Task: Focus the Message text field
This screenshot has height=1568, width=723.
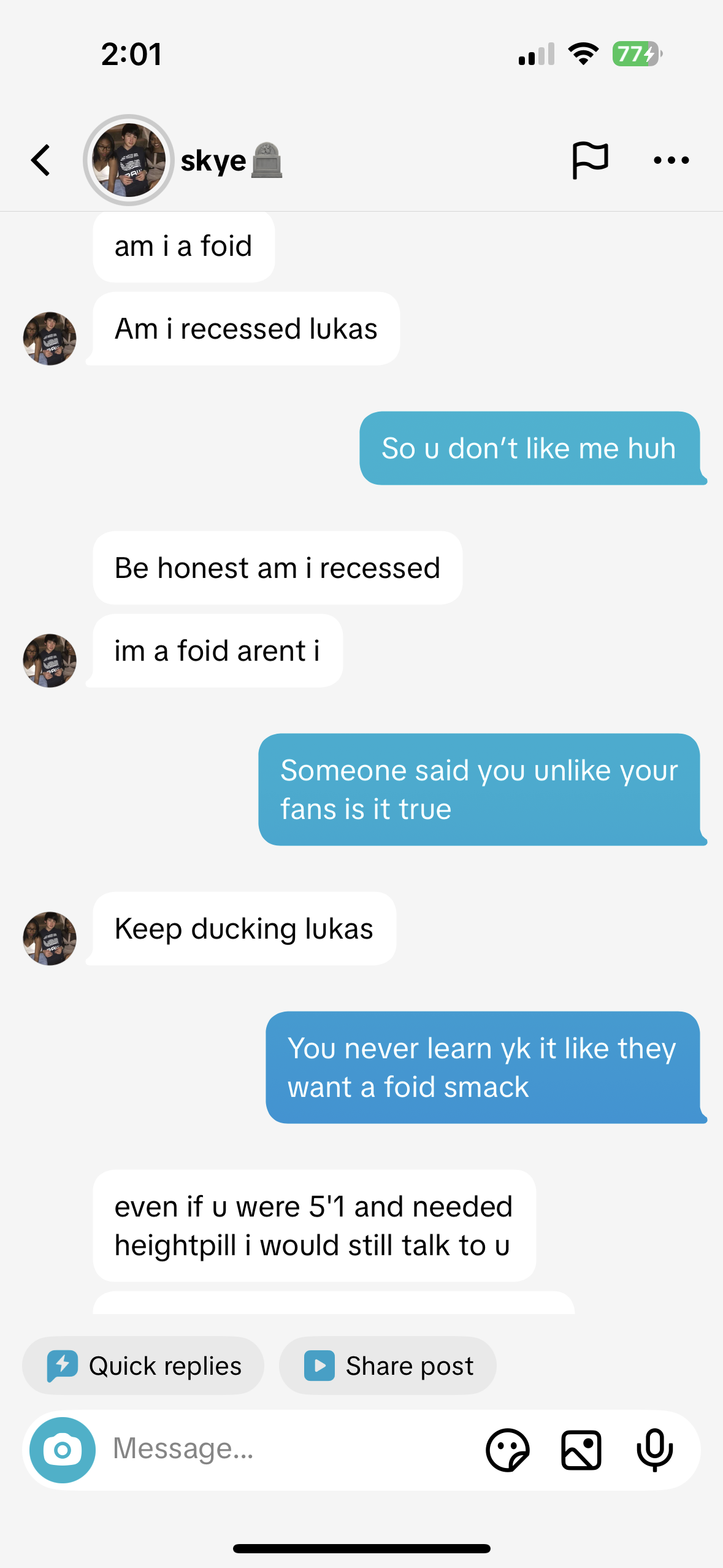Action: 288,1449
